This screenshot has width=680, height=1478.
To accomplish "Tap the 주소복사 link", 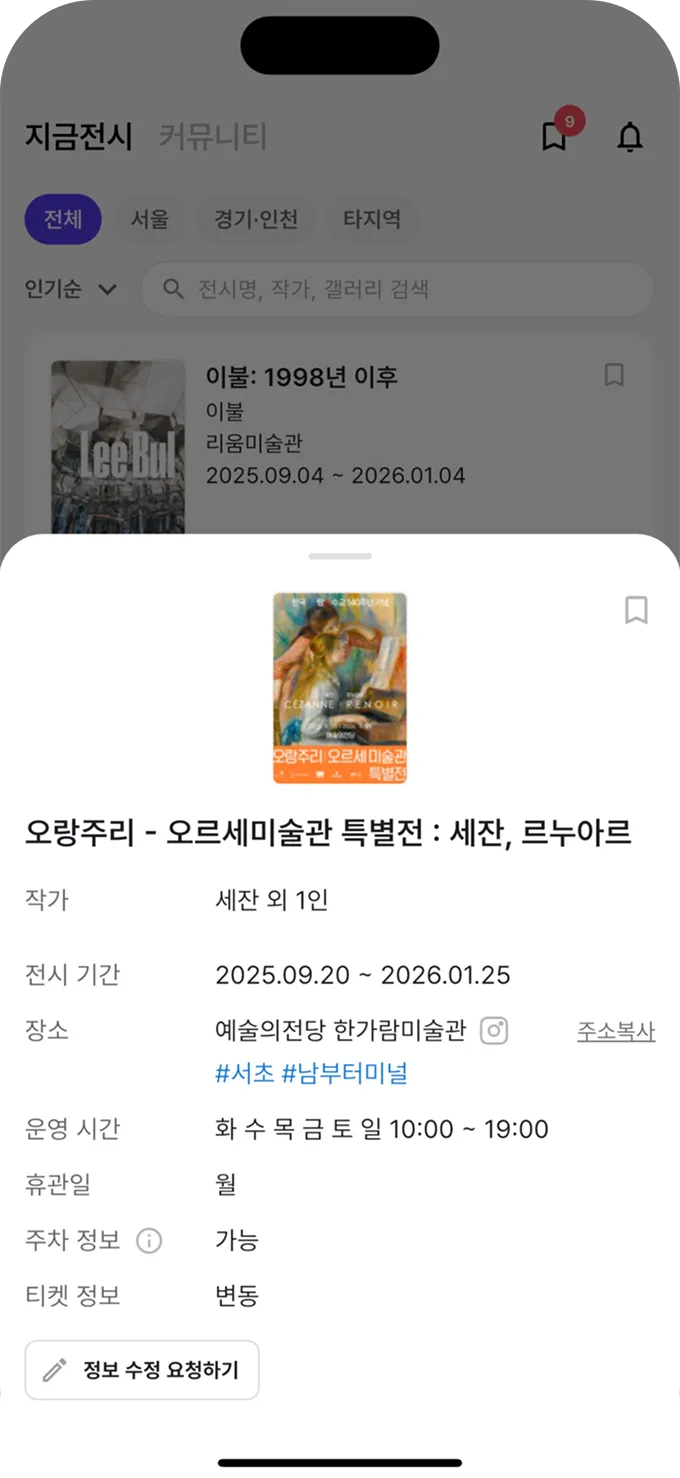I will click(615, 1032).
